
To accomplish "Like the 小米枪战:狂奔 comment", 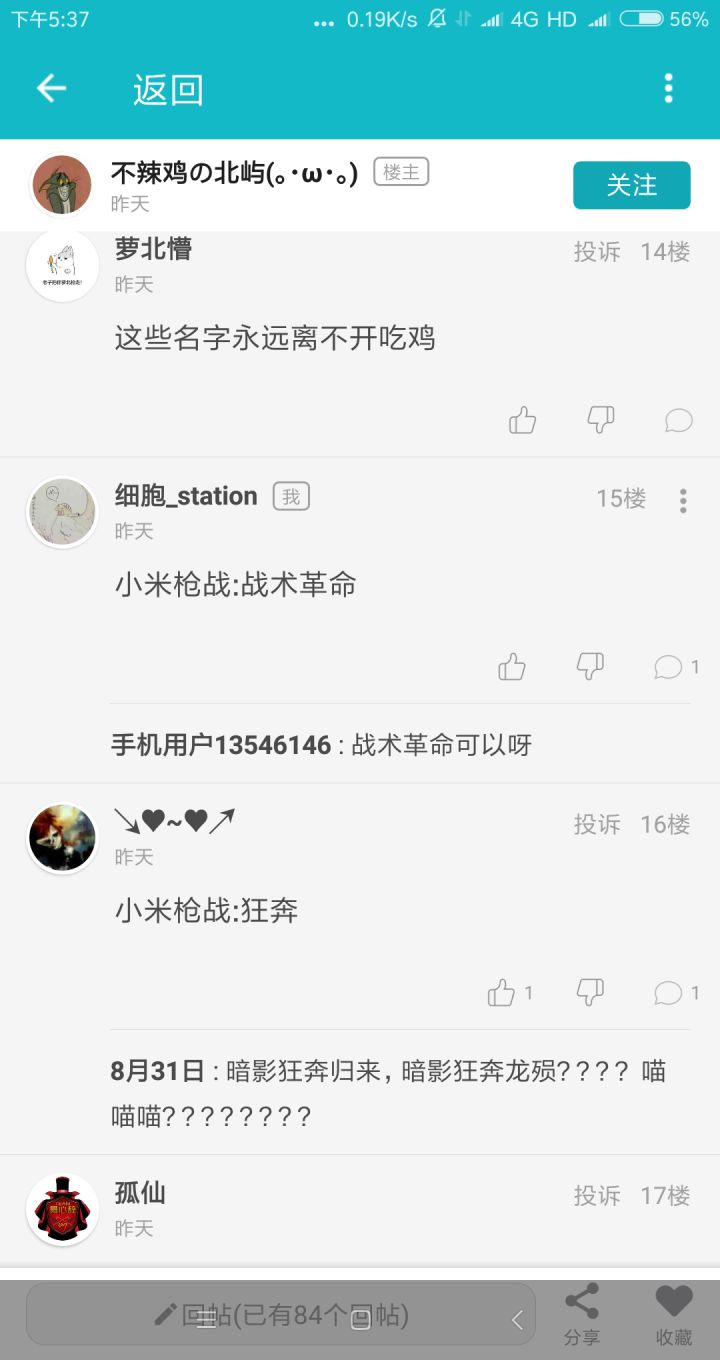I will (x=510, y=992).
